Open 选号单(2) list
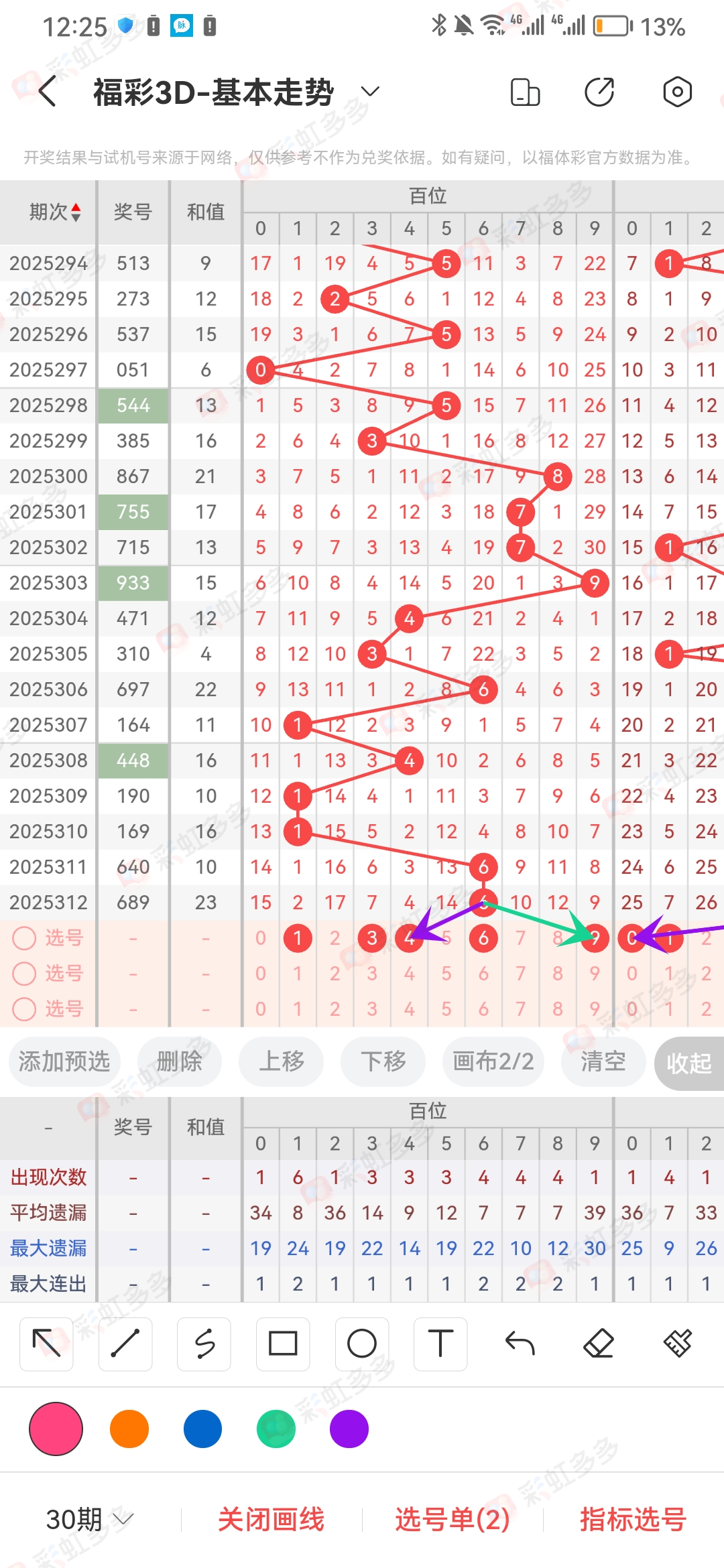The height and width of the screenshot is (1568, 724). pos(452,1519)
